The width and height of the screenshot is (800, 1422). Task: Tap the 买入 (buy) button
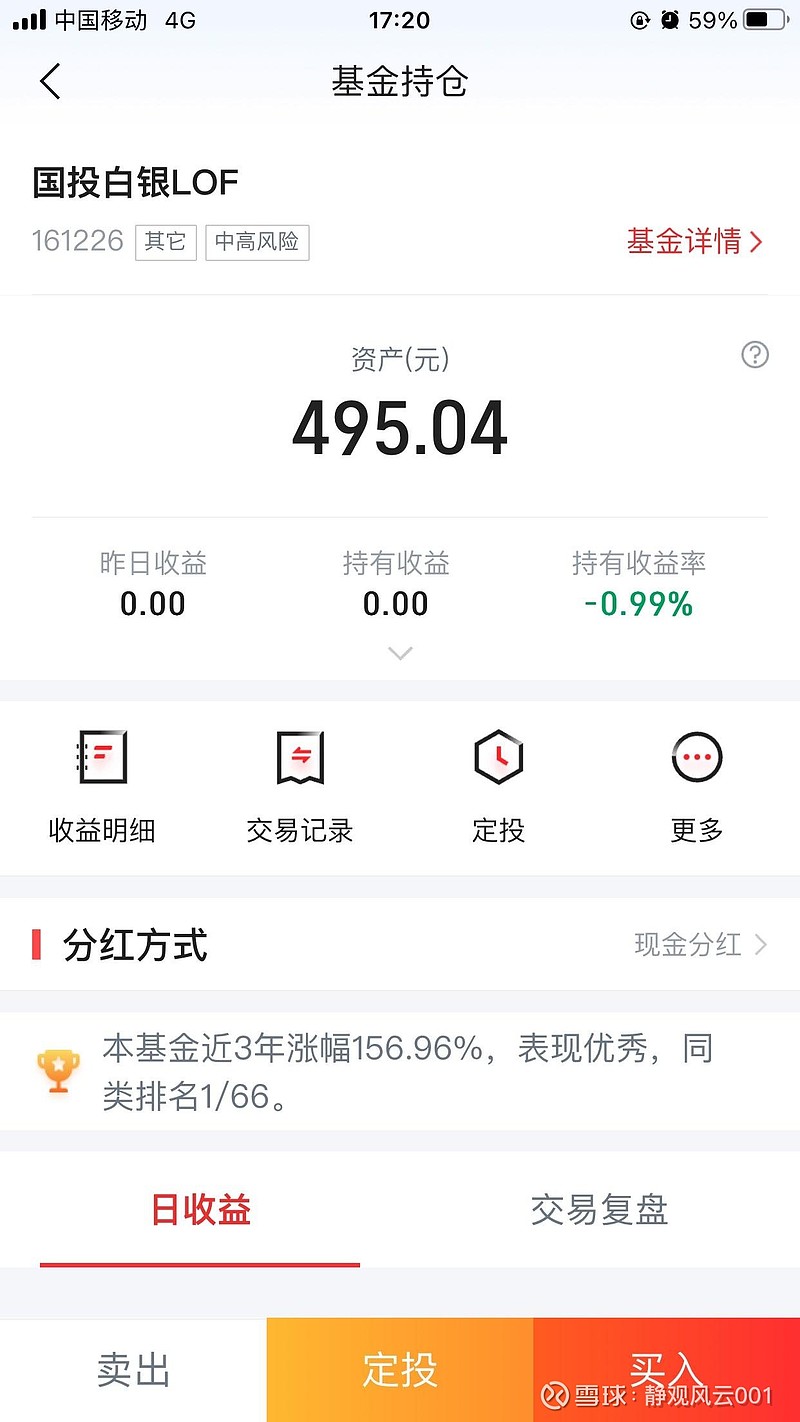[664, 1370]
